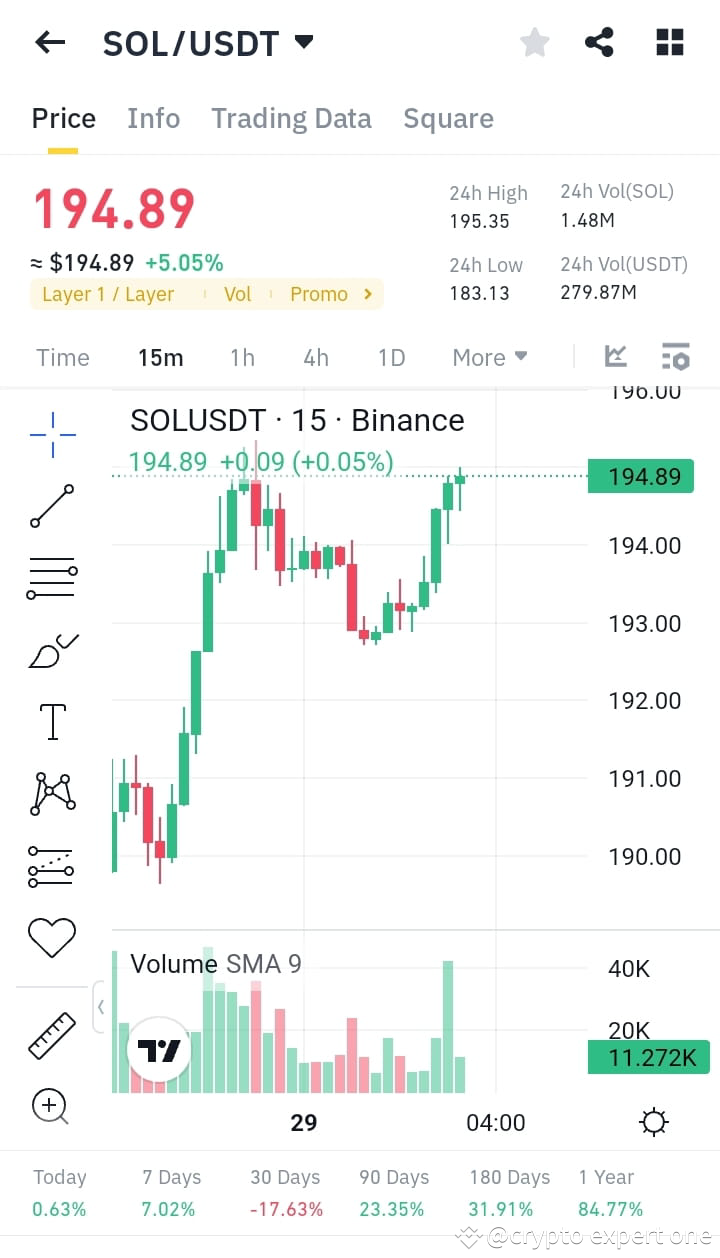Toggle the favorite star for SOL/USDT
Viewport: 720px width, 1258px height.
coord(534,42)
